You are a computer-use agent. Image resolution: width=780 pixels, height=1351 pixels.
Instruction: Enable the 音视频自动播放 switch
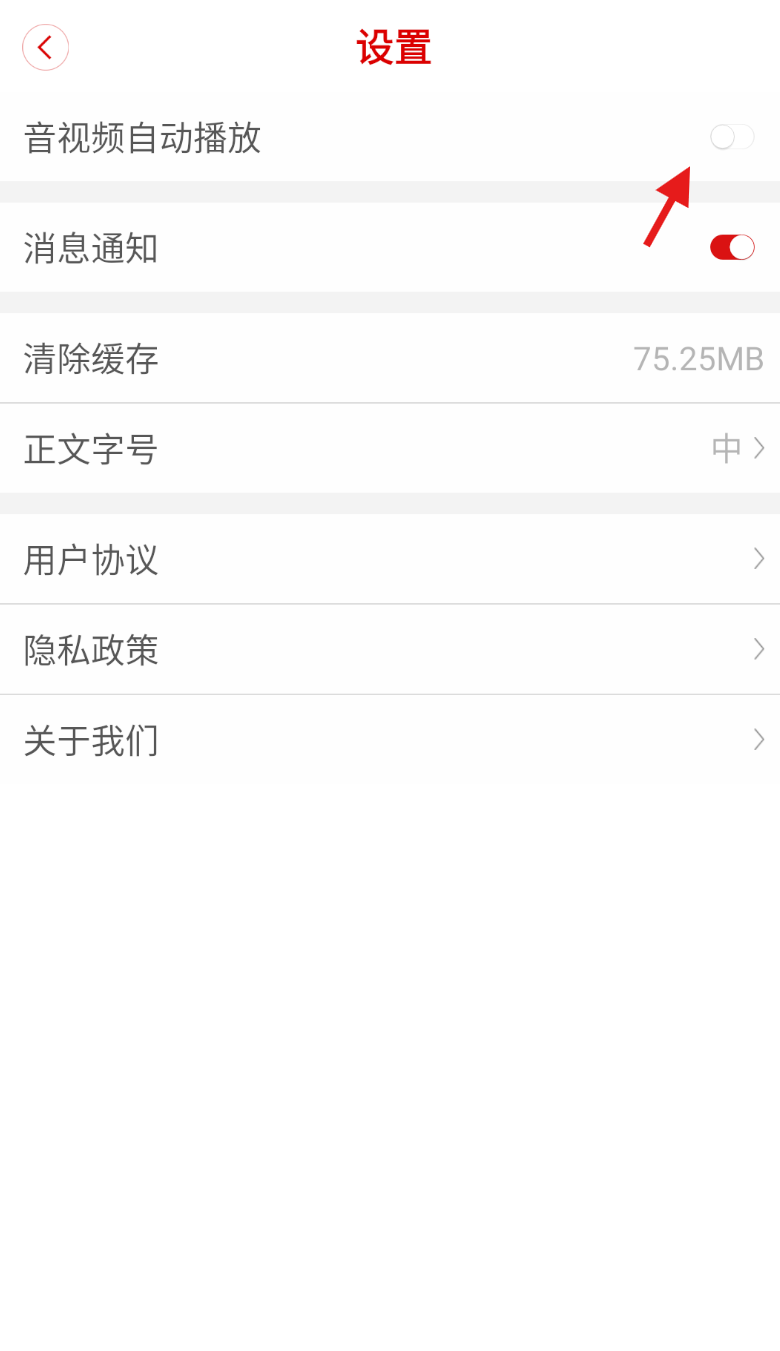coord(731,137)
